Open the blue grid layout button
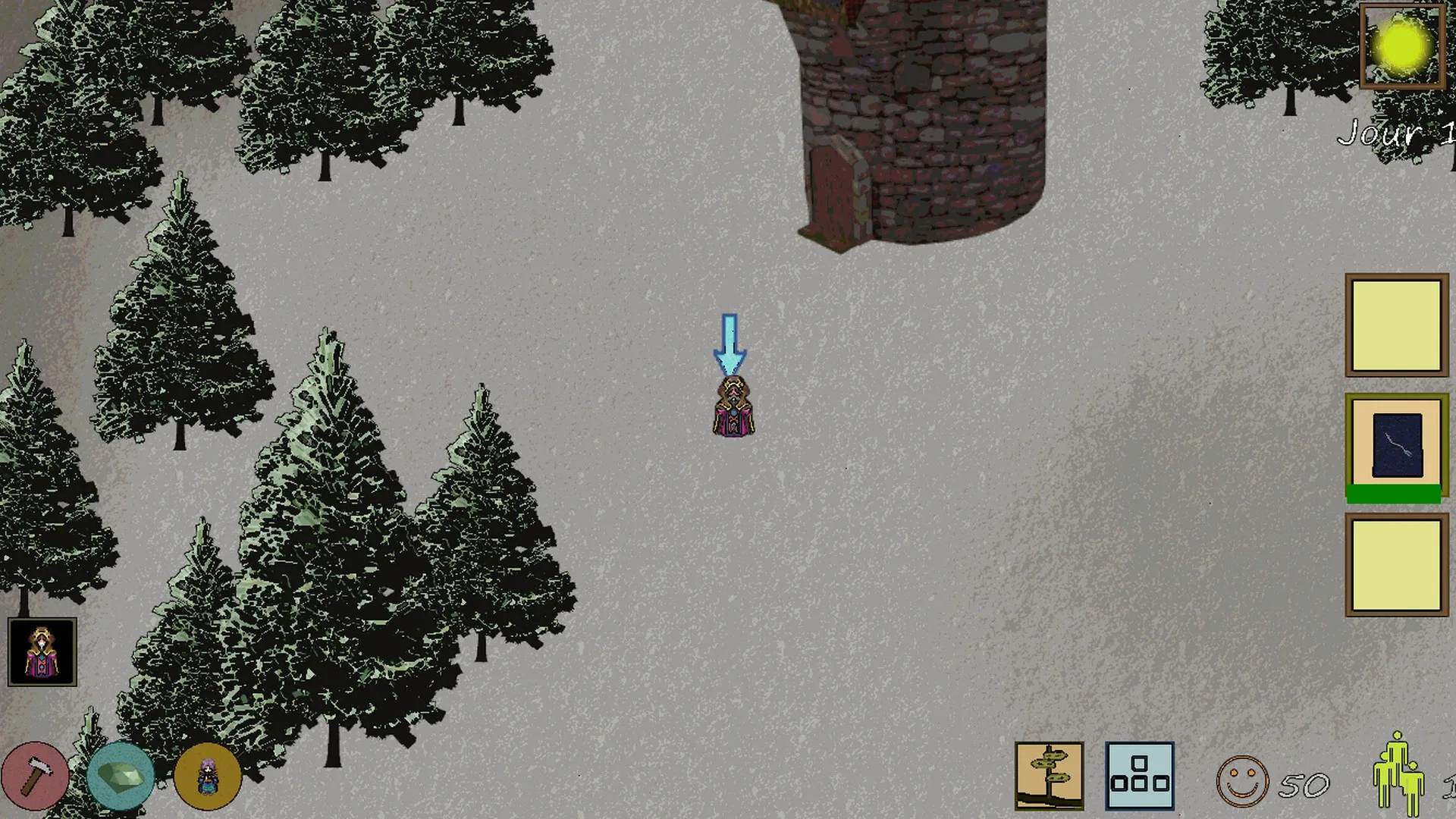Image resolution: width=1456 pixels, height=819 pixels. pos(1140,776)
